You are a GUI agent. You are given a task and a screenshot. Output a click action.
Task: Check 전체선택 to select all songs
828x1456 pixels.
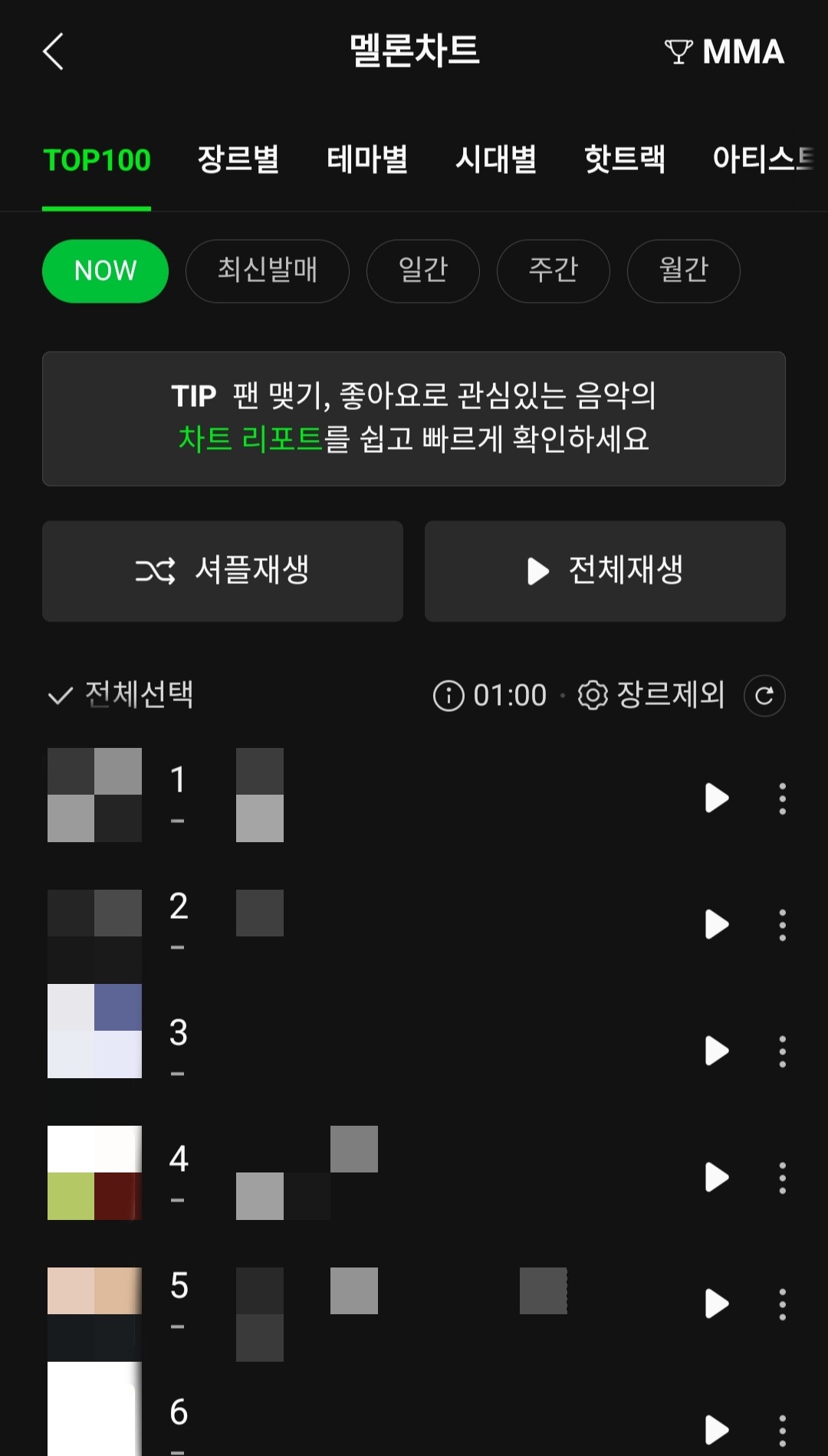pyautogui.click(x=121, y=695)
